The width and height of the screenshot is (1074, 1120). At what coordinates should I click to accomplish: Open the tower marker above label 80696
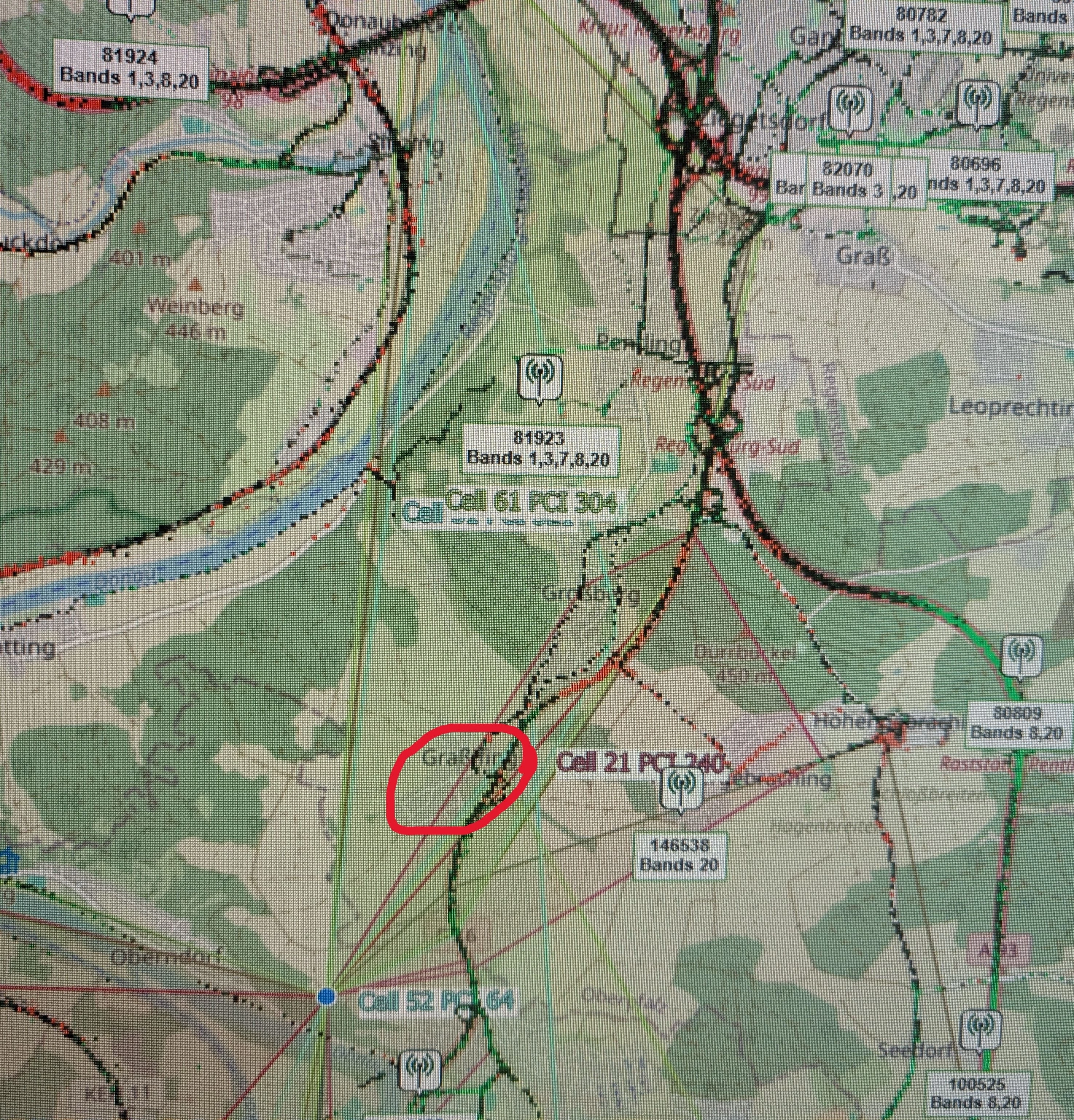[x=978, y=103]
